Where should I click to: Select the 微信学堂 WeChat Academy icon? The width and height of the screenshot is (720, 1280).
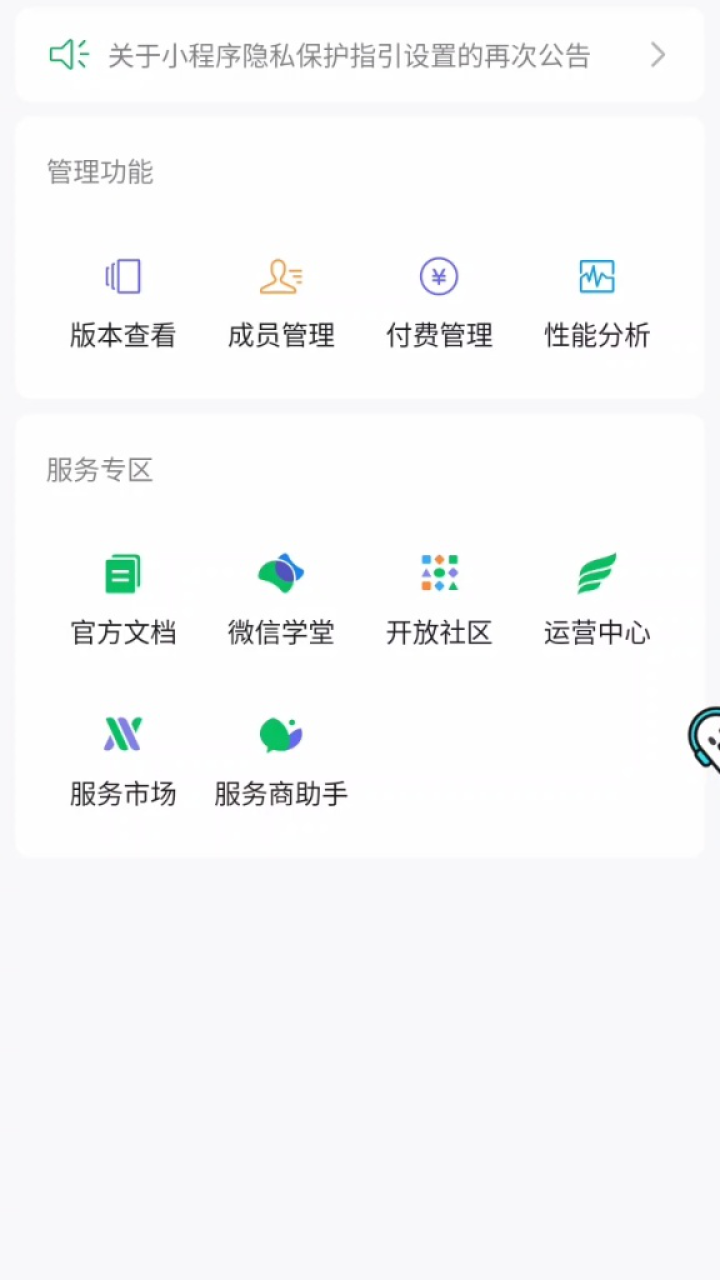[x=281, y=572]
